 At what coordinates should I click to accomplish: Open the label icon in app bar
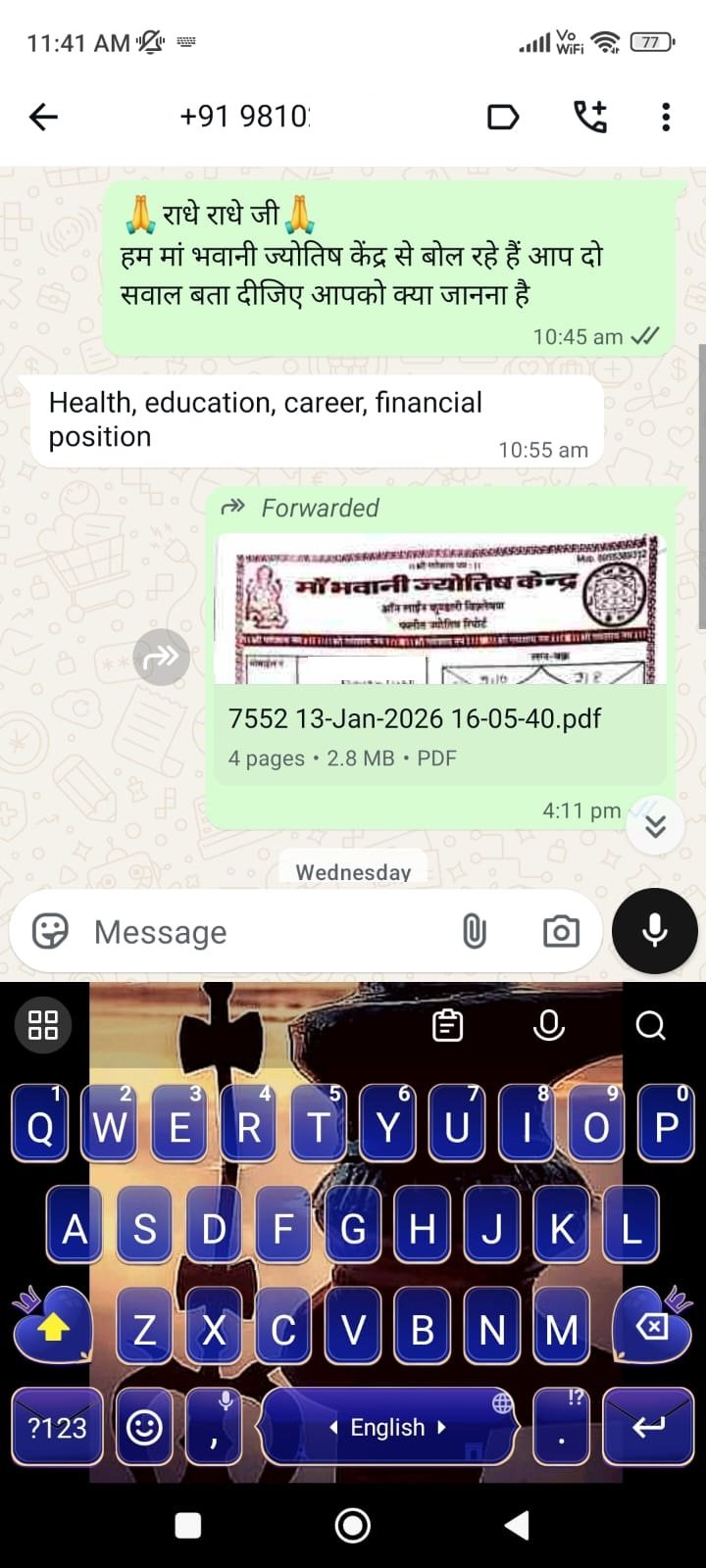point(502,118)
